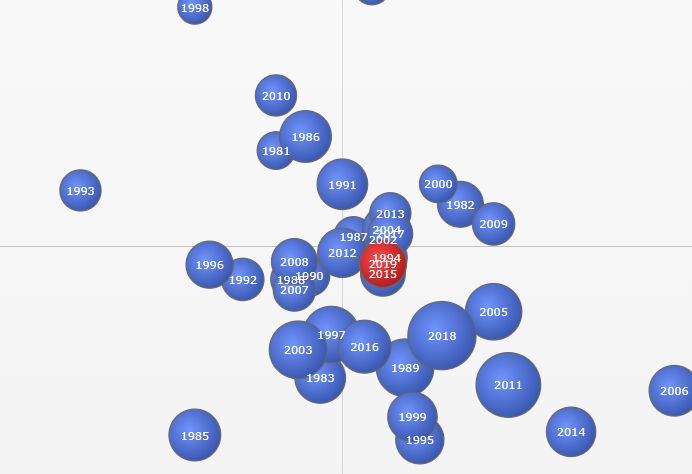
Task: Tap the 2016 bubble
Action: pyautogui.click(x=367, y=349)
